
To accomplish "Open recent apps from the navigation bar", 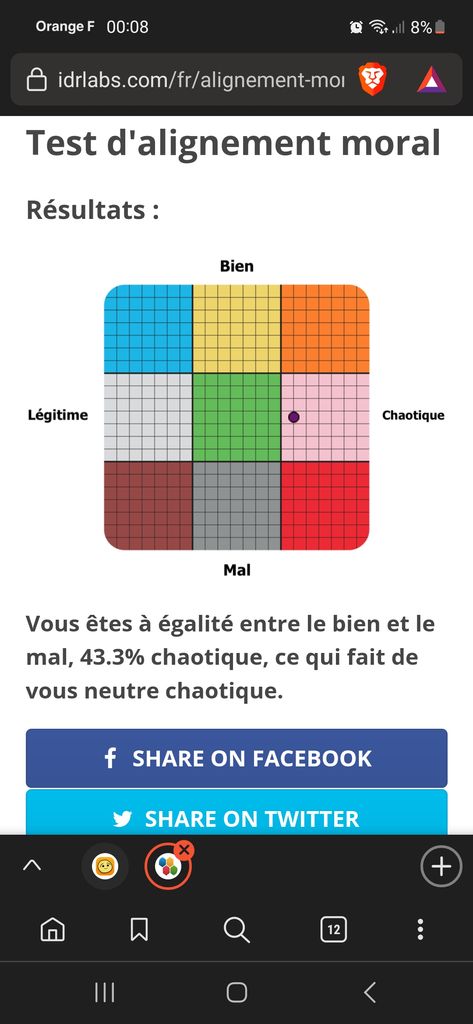I will point(105,992).
